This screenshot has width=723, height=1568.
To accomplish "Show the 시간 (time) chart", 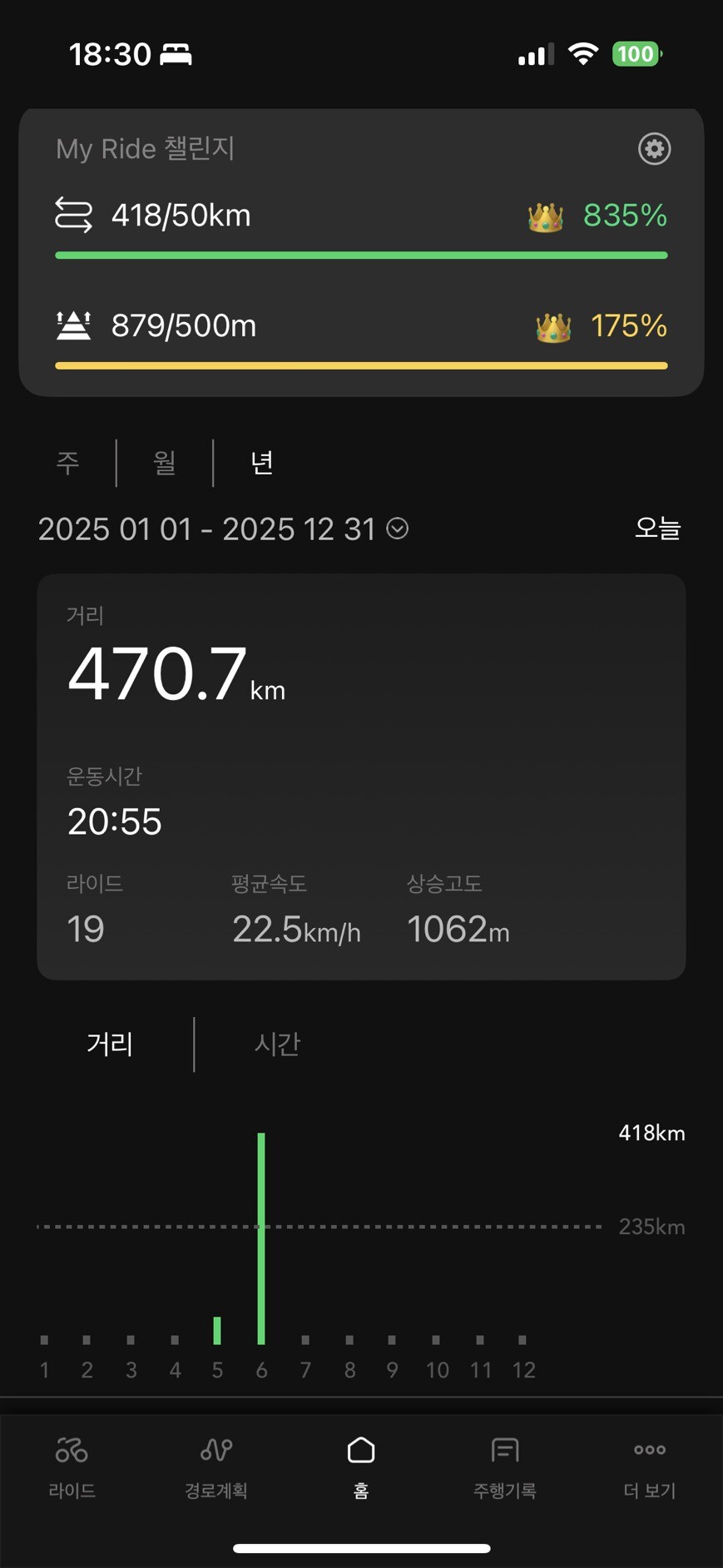I will [x=277, y=1044].
